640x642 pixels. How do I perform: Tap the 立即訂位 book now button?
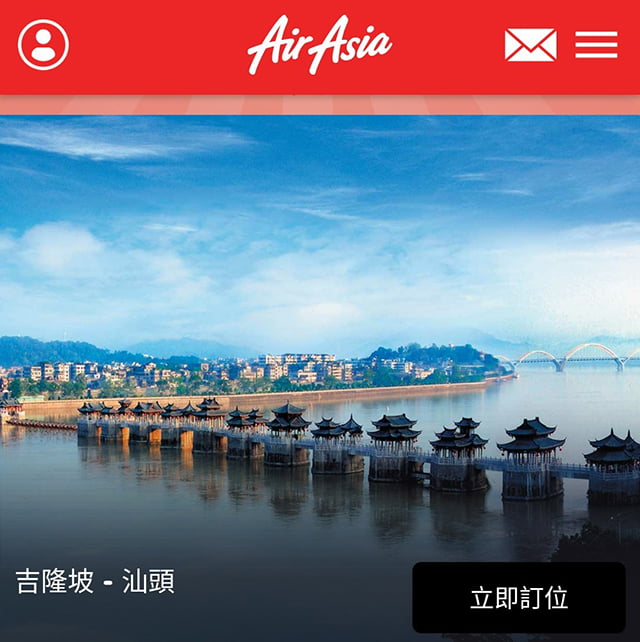[x=518, y=598]
